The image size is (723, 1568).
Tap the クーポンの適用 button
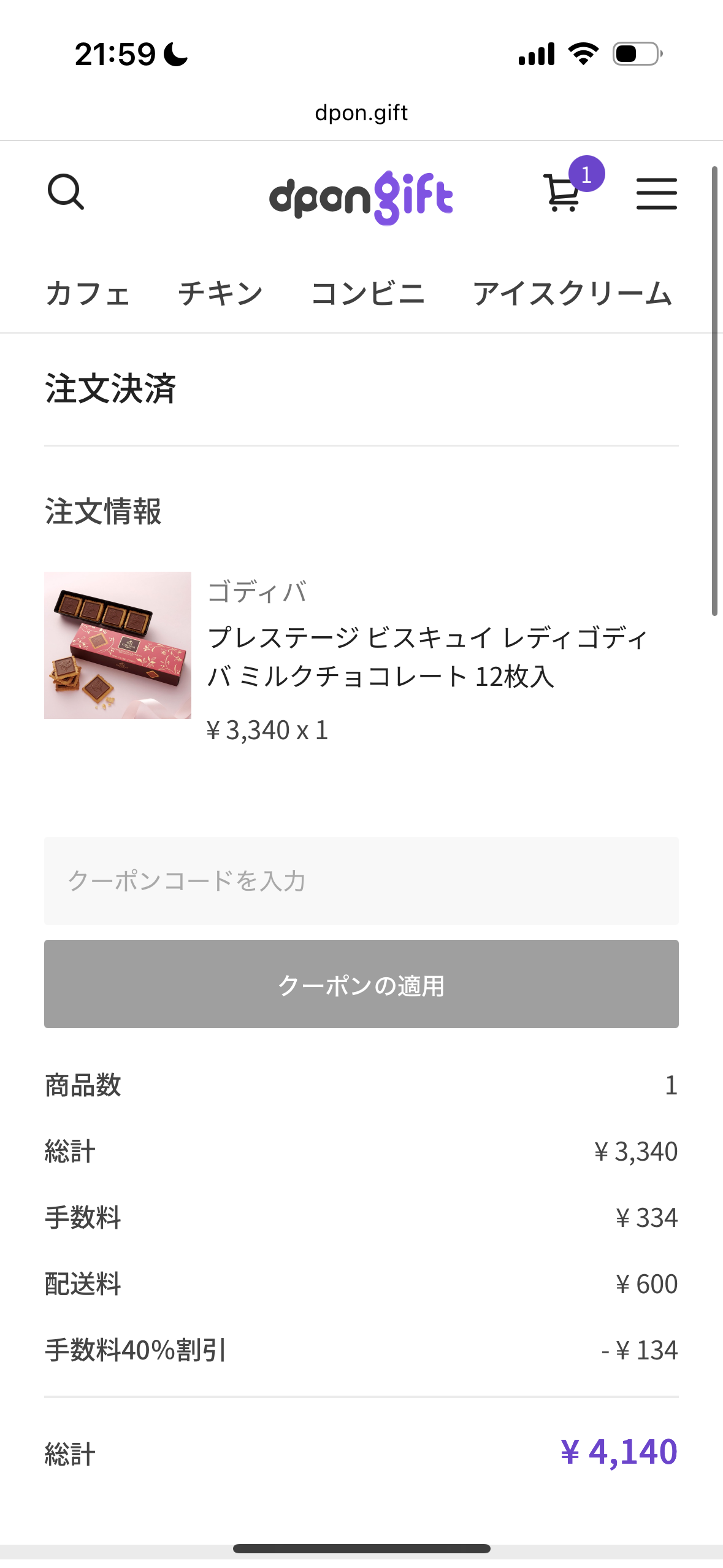(x=361, y=984)
